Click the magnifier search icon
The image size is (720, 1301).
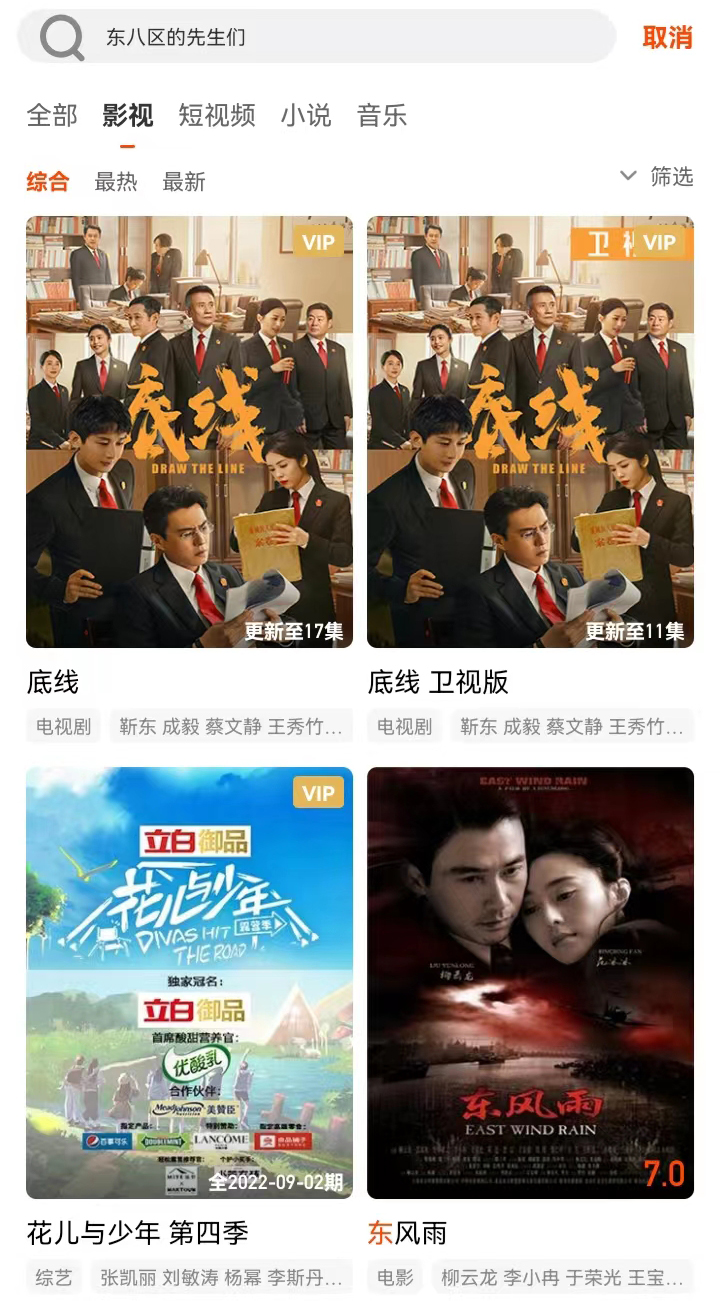[x=60, y=37]
